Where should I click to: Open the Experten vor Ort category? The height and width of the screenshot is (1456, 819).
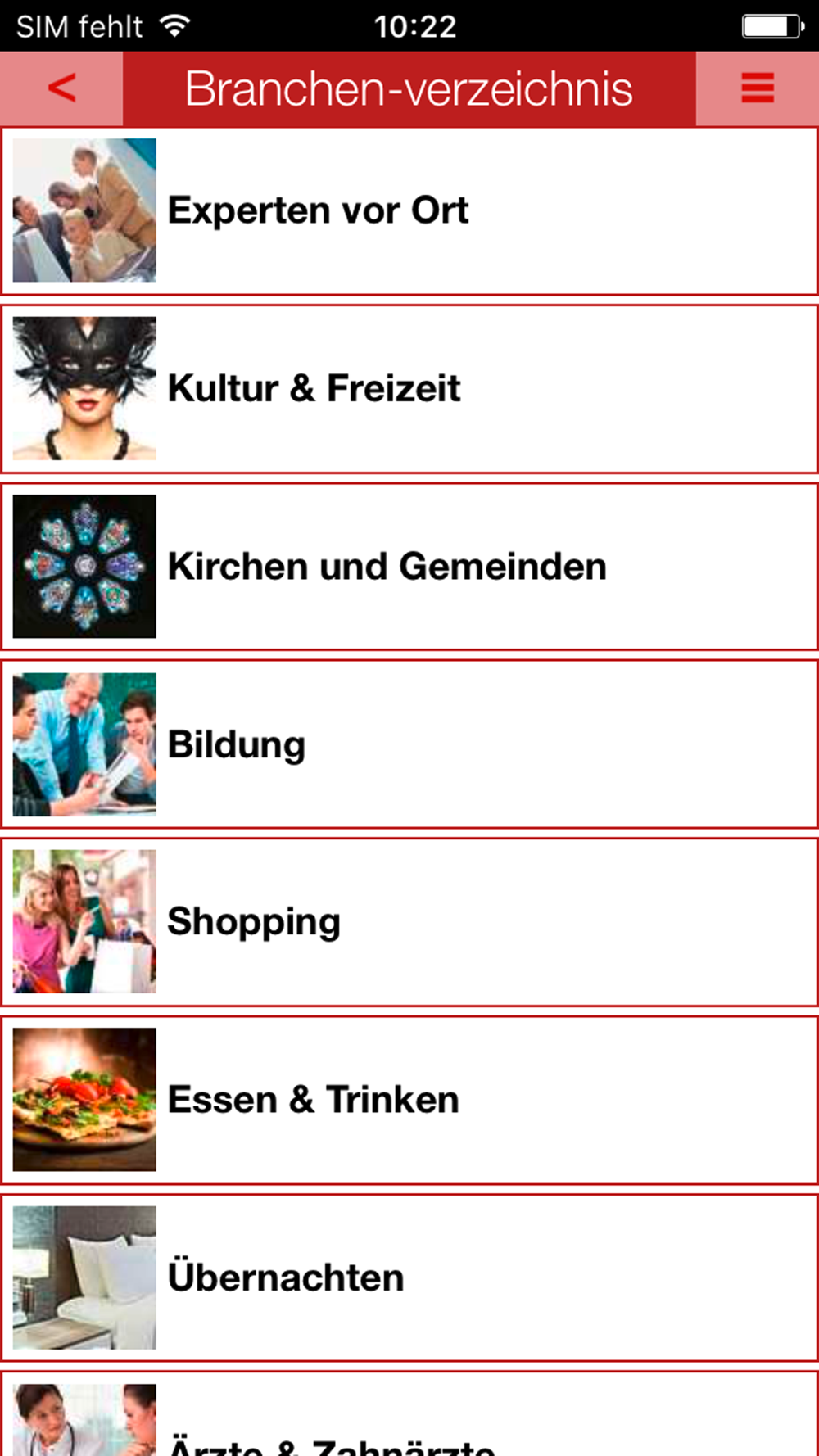(x=409, y=210)
